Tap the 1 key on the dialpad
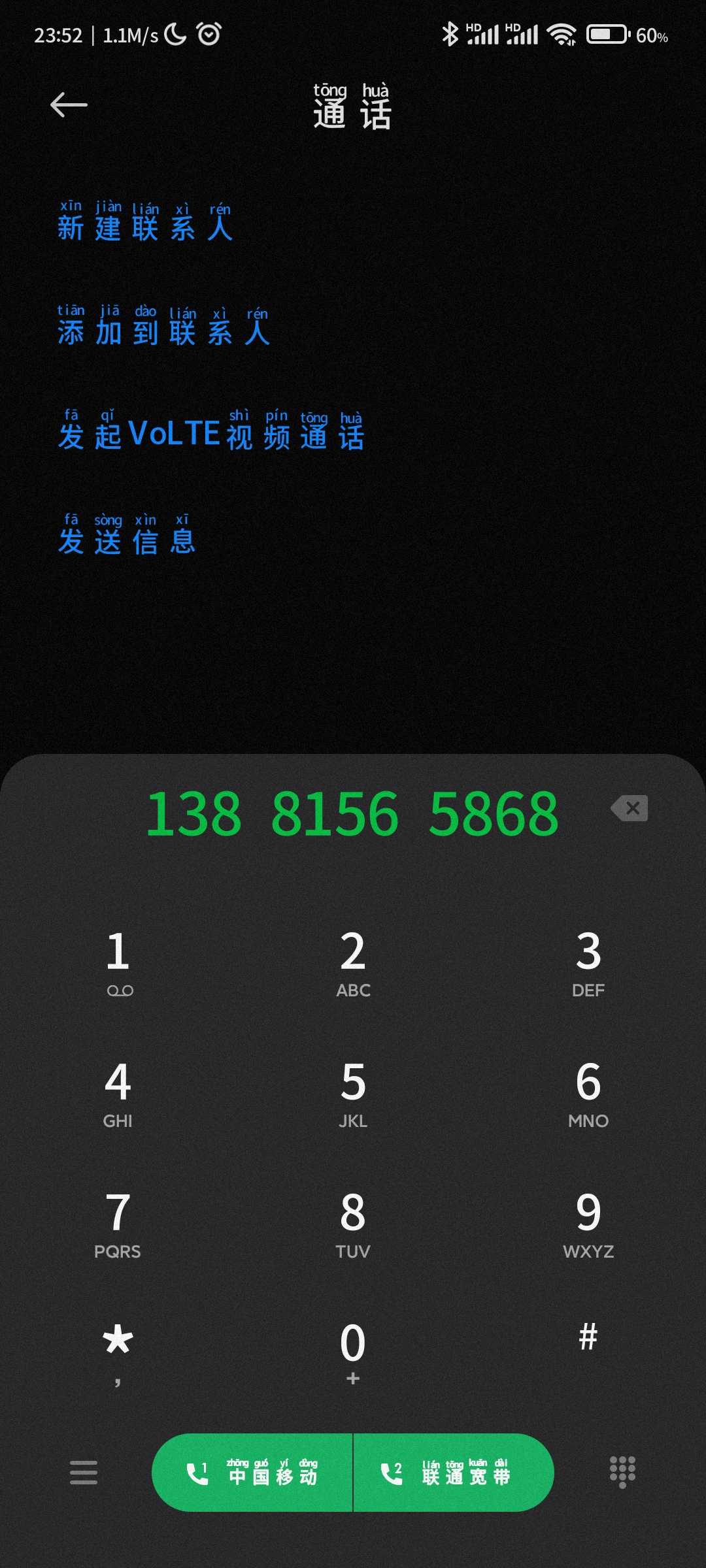Image resolution: width=706 pixels, height=1568 pixels. point(118,963)
